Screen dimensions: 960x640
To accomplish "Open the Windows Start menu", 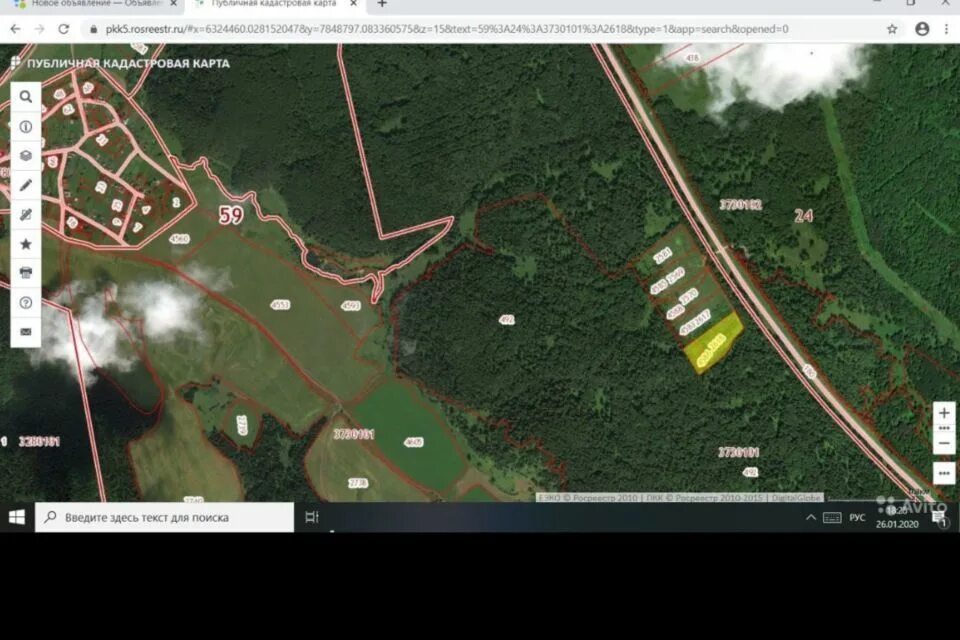I will (x=16, y=517).
